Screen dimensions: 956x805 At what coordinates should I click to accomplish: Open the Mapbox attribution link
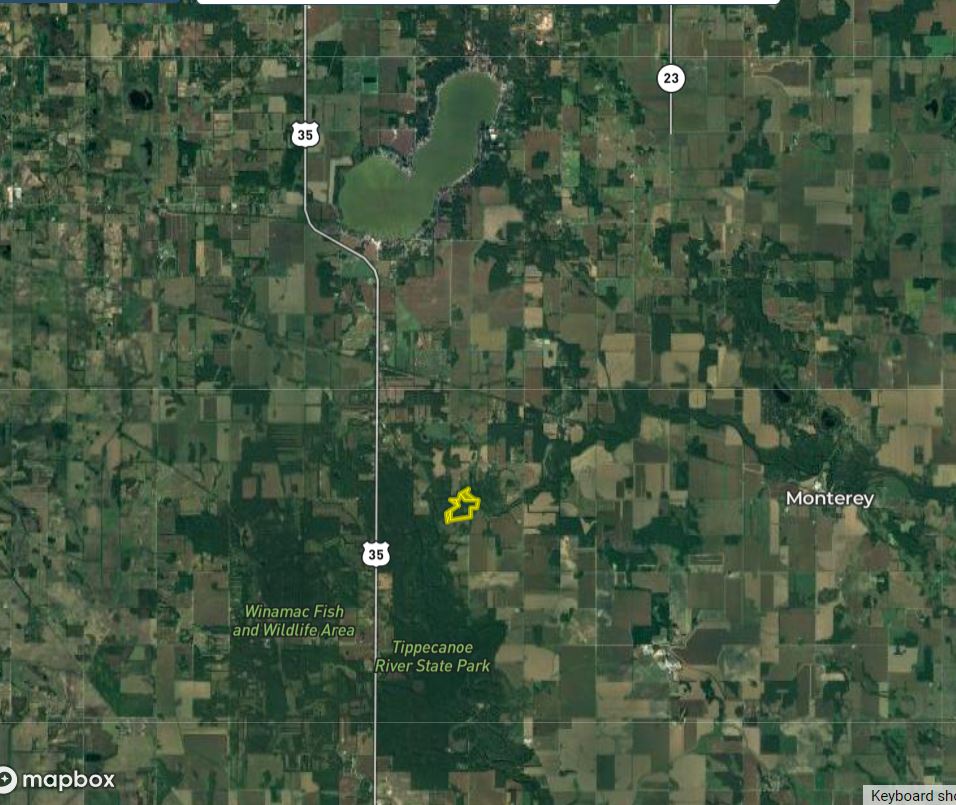58,780
